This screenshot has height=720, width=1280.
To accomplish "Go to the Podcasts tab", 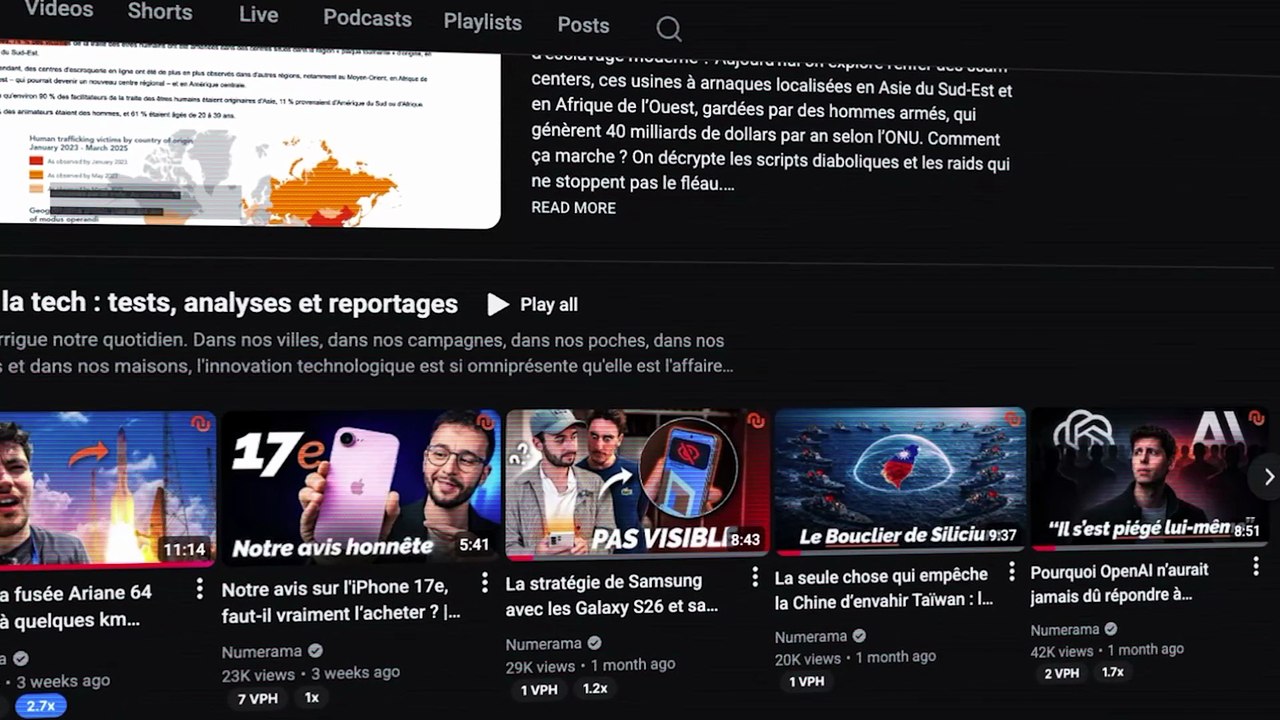I will pyautogui.click(x=367, y=18).
